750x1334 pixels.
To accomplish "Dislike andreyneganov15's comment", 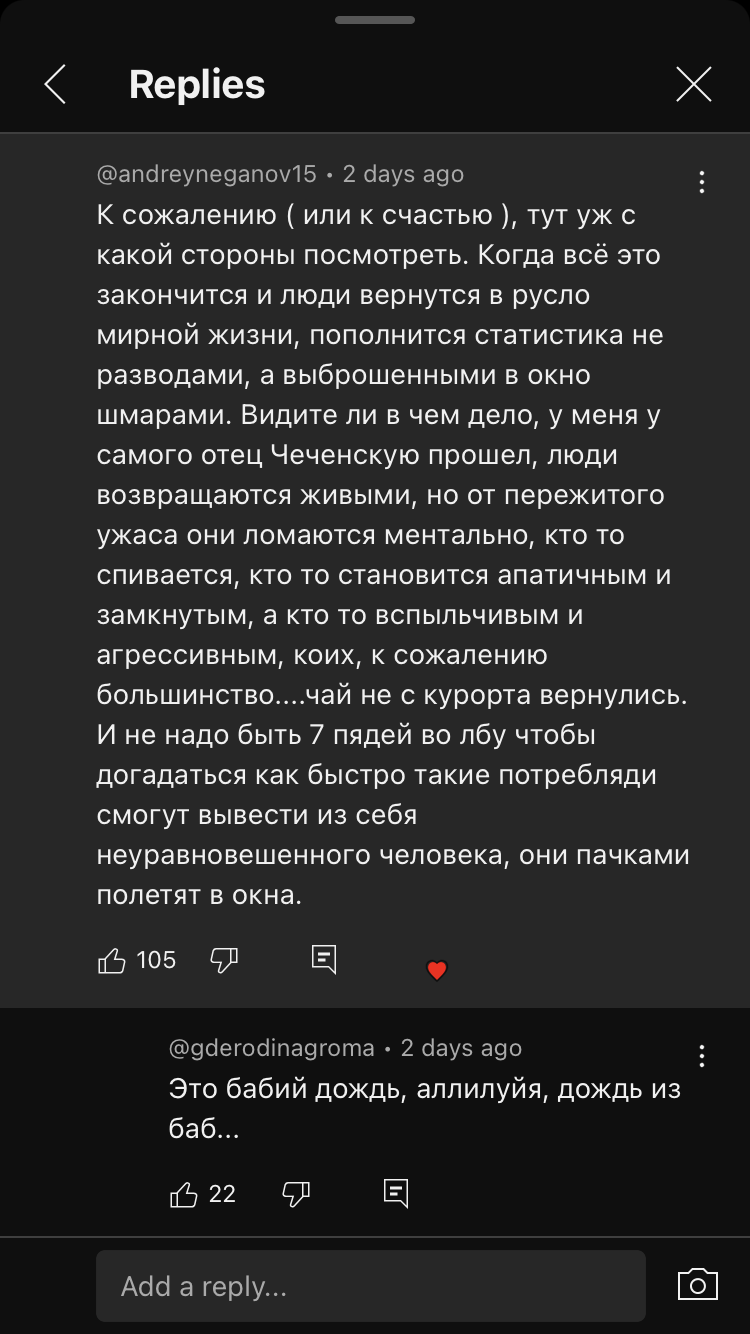I will (x=224, y=961).
